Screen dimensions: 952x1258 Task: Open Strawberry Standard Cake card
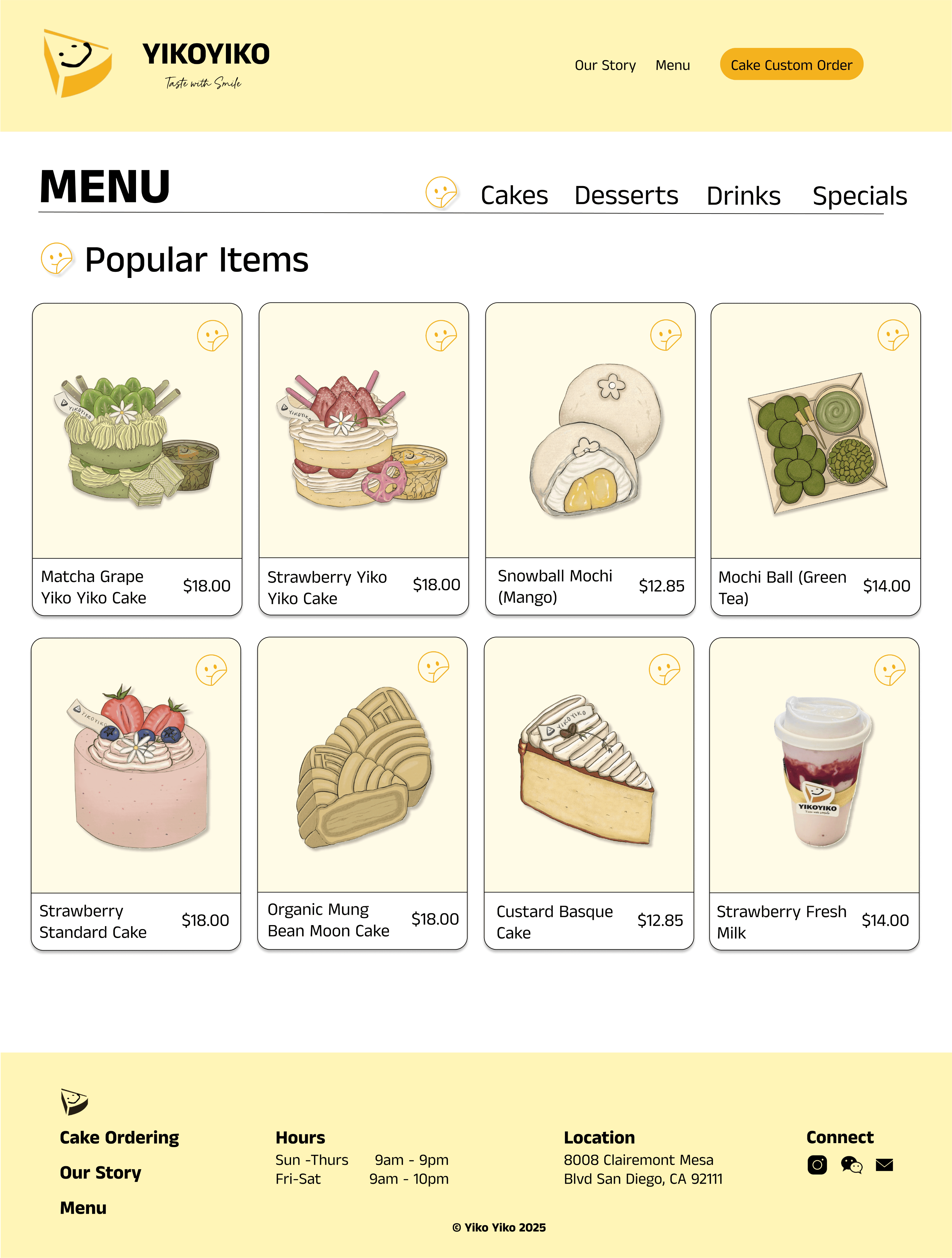pos(136,794)
